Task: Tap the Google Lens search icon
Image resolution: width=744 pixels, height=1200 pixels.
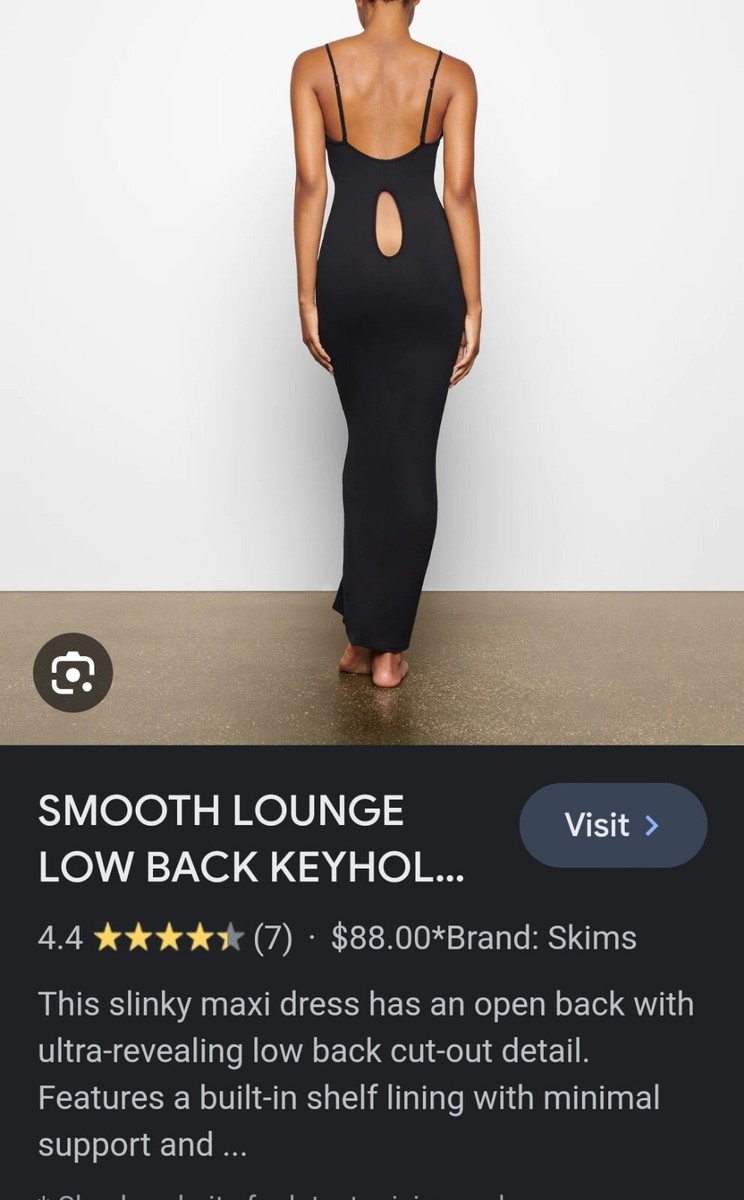Action: [73, 673]
